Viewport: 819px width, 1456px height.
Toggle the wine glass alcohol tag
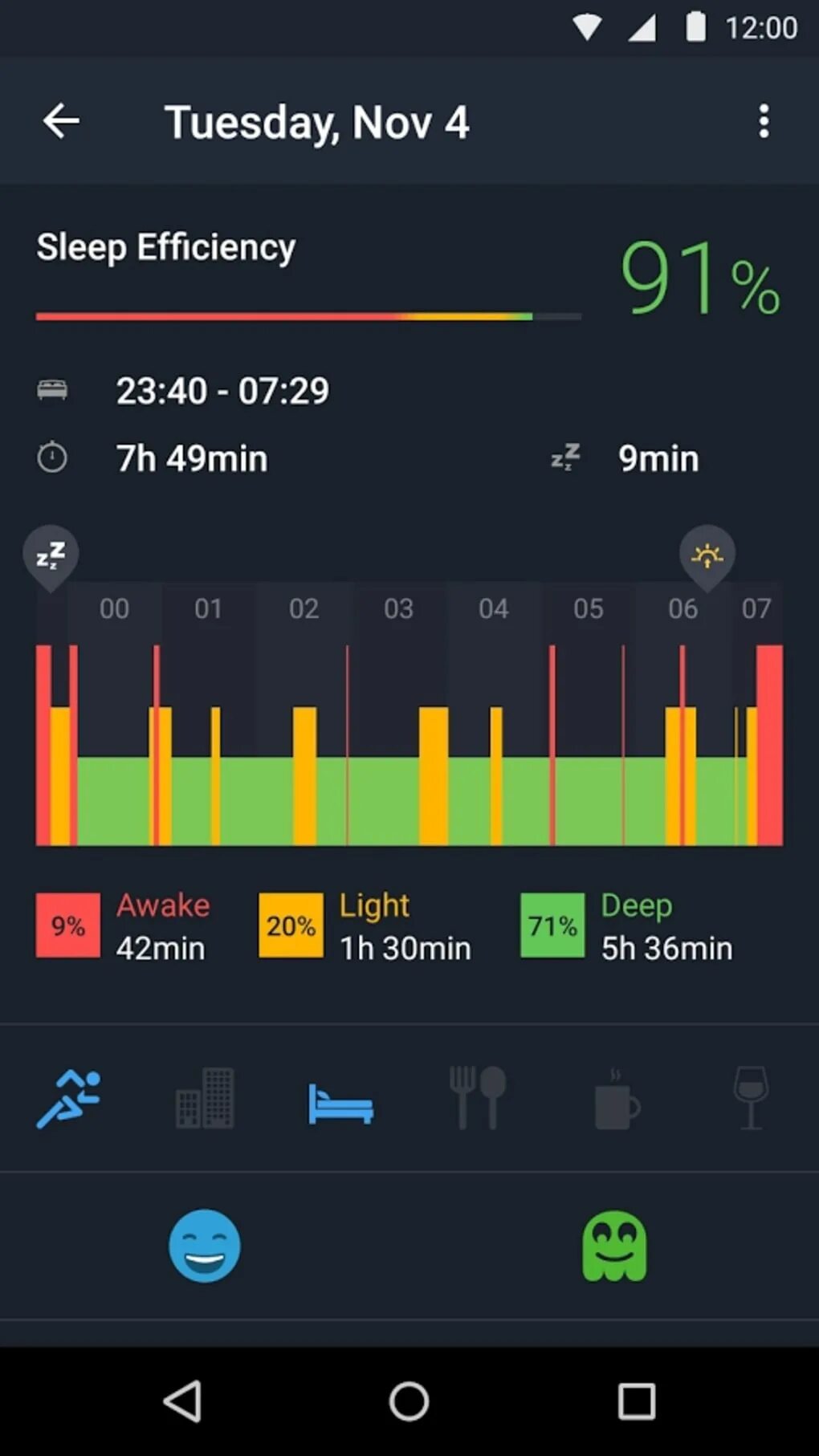coord(751,1098)
